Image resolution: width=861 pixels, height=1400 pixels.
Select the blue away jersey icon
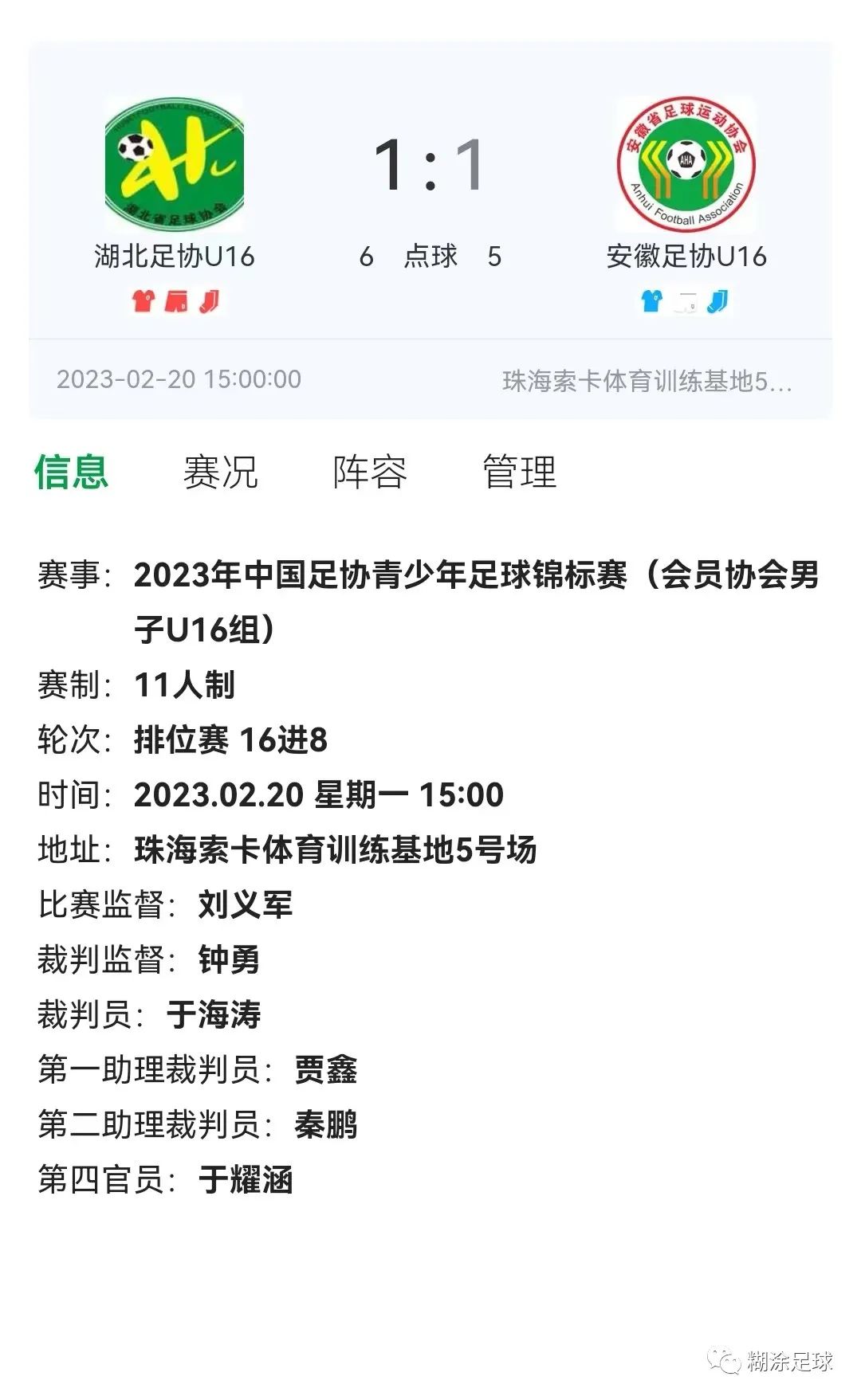[654, 303]
